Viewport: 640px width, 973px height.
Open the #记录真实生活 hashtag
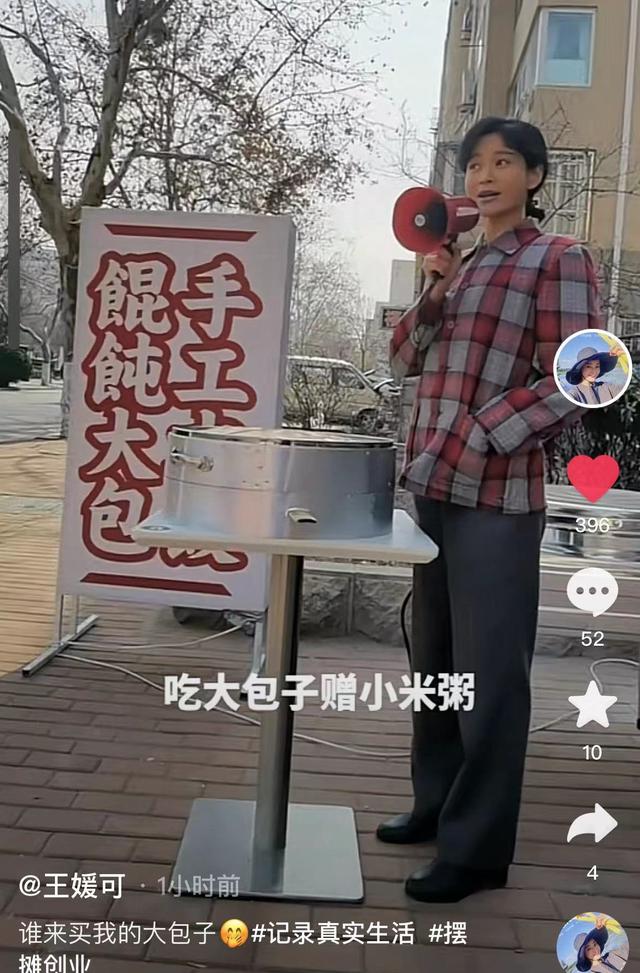click(x=333, y=933)
